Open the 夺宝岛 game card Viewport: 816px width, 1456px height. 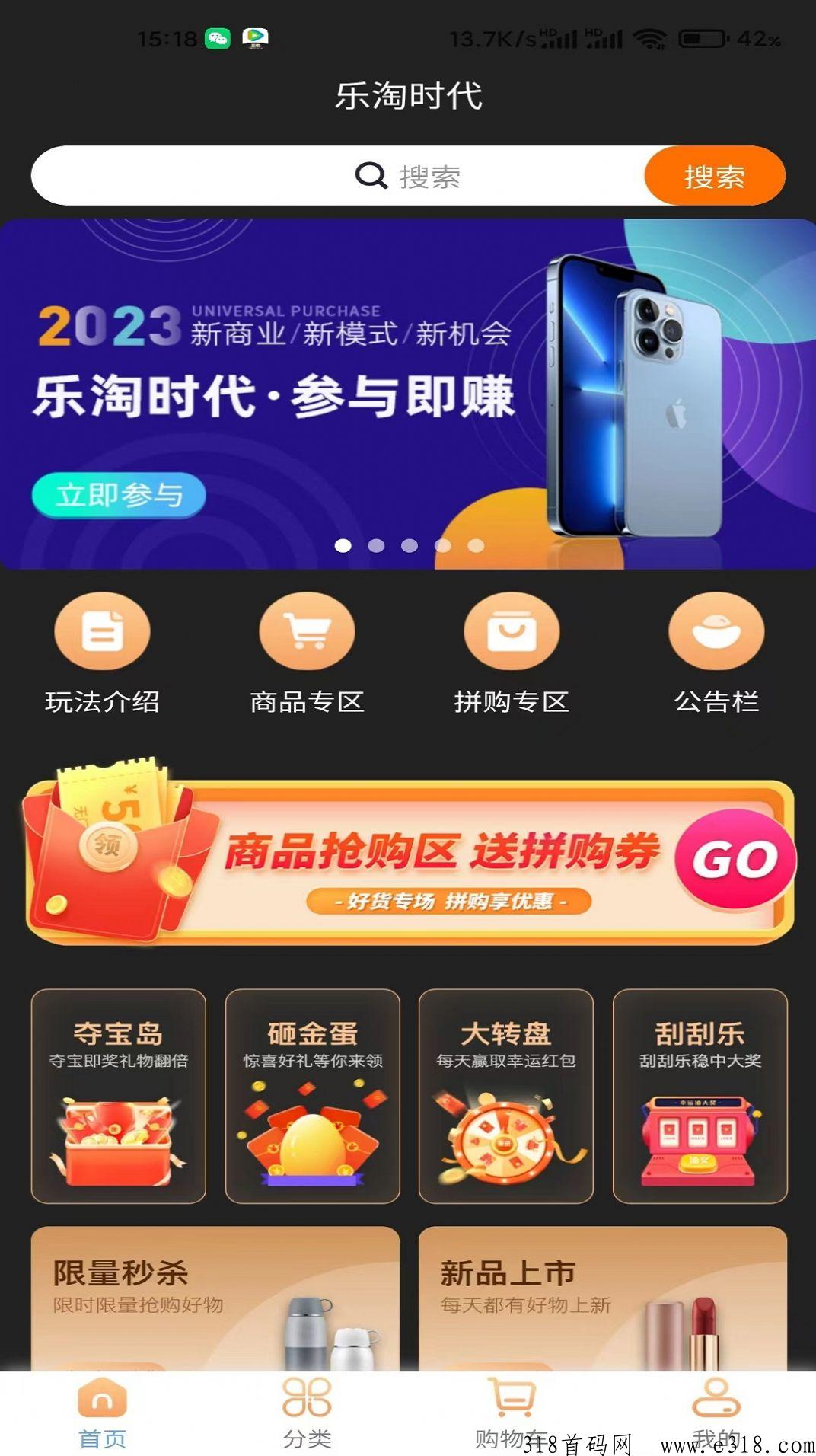pos(119,1095)
